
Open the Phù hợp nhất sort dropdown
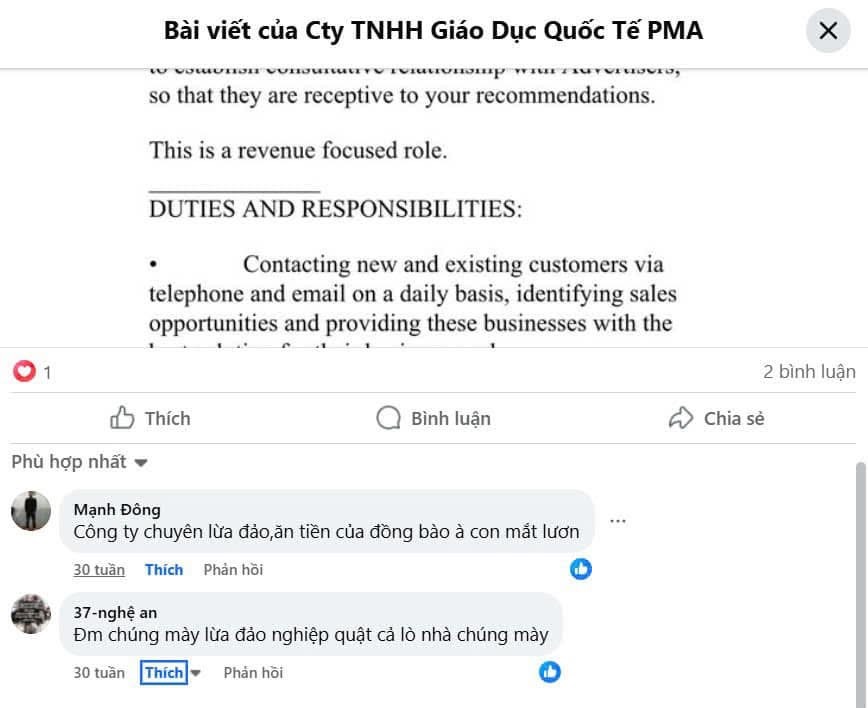(80, 462)
